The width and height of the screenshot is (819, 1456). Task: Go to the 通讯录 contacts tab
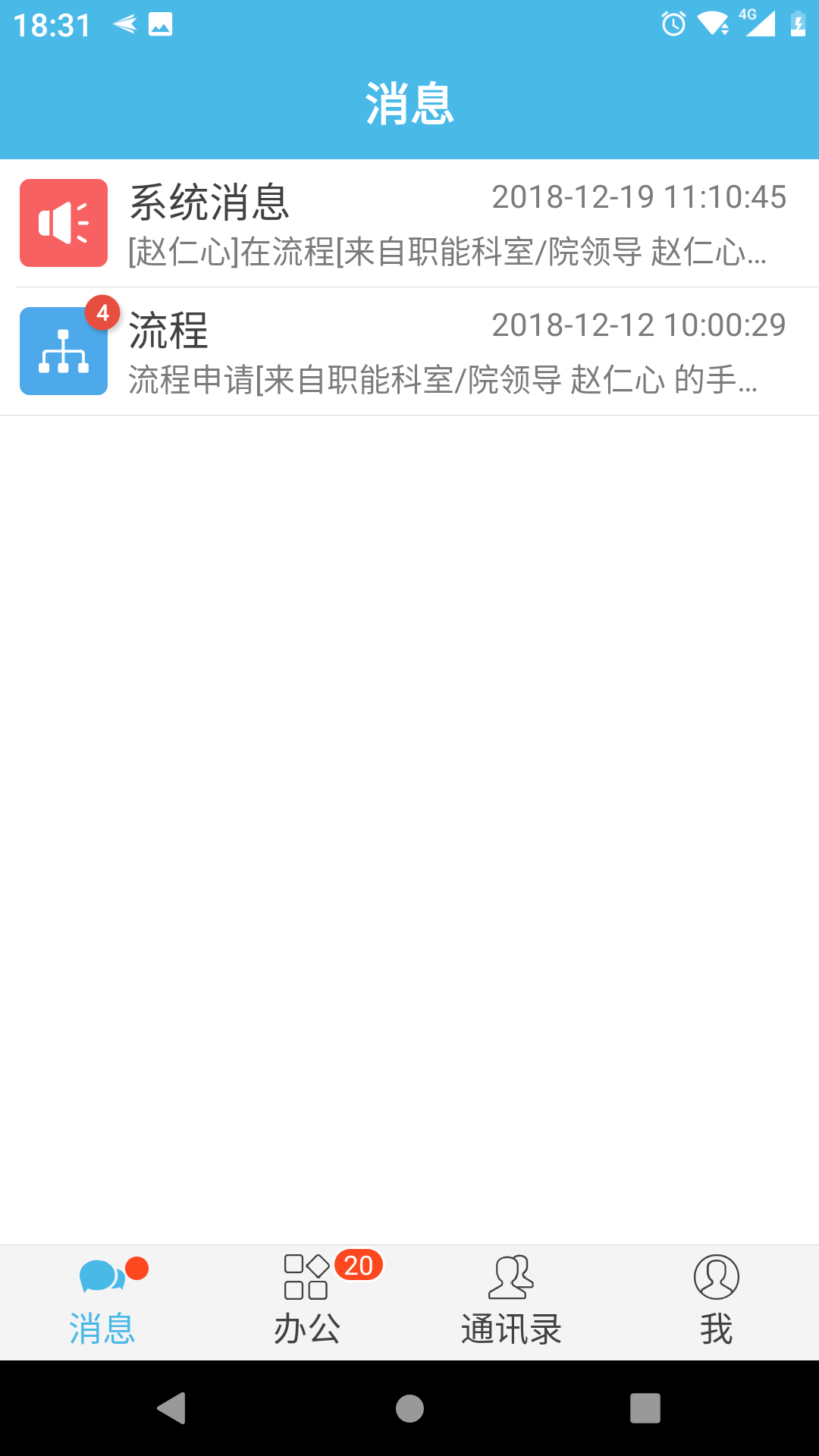click(511, 1301)
